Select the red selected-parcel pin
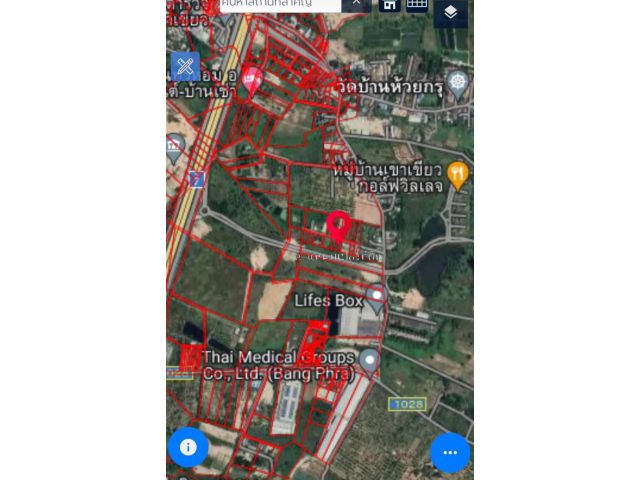This screenshot has width=640, height=480. tap(339, 227)
